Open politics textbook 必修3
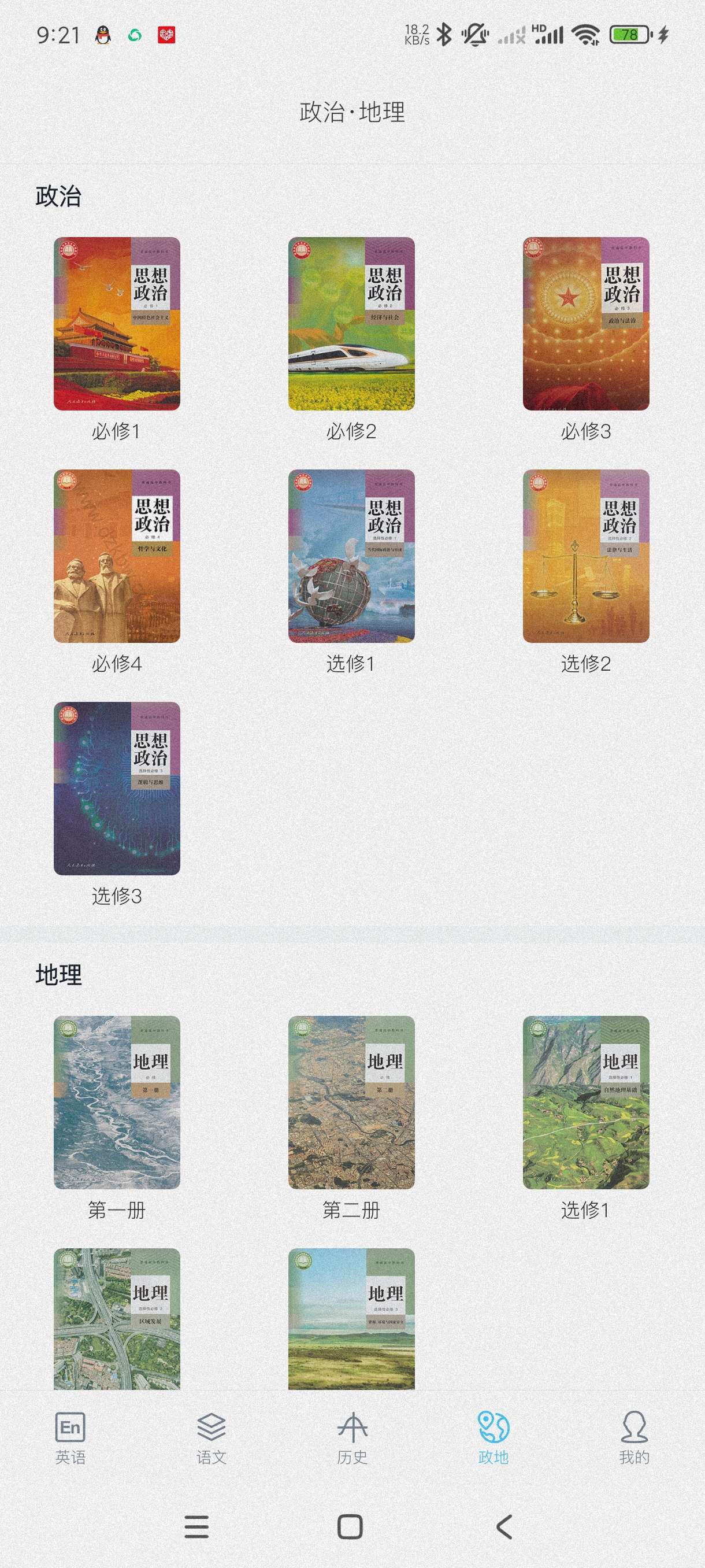Viewport: 705px width, 1568px height. [x=586, y=324]
